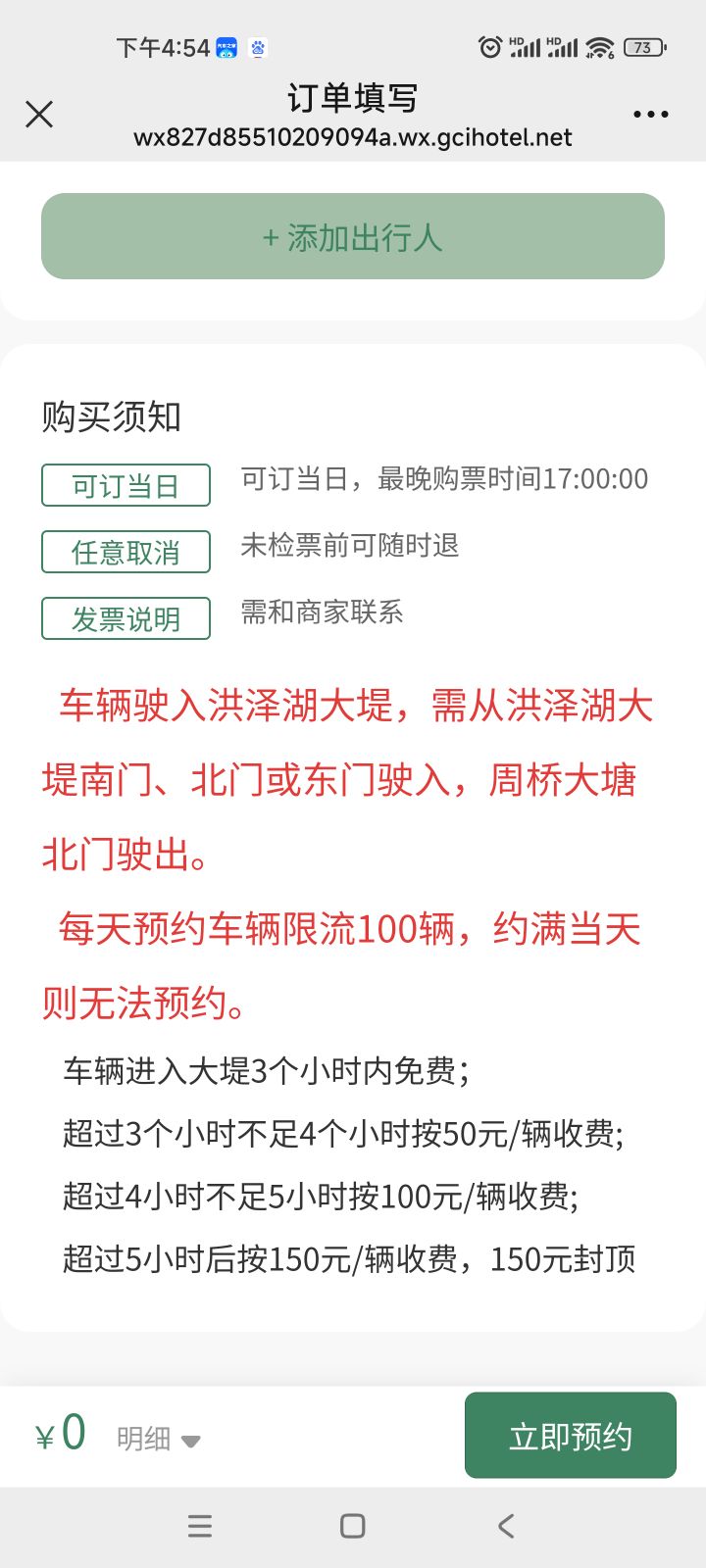Open the three-dot overflow menu

[x=650, y=115]
